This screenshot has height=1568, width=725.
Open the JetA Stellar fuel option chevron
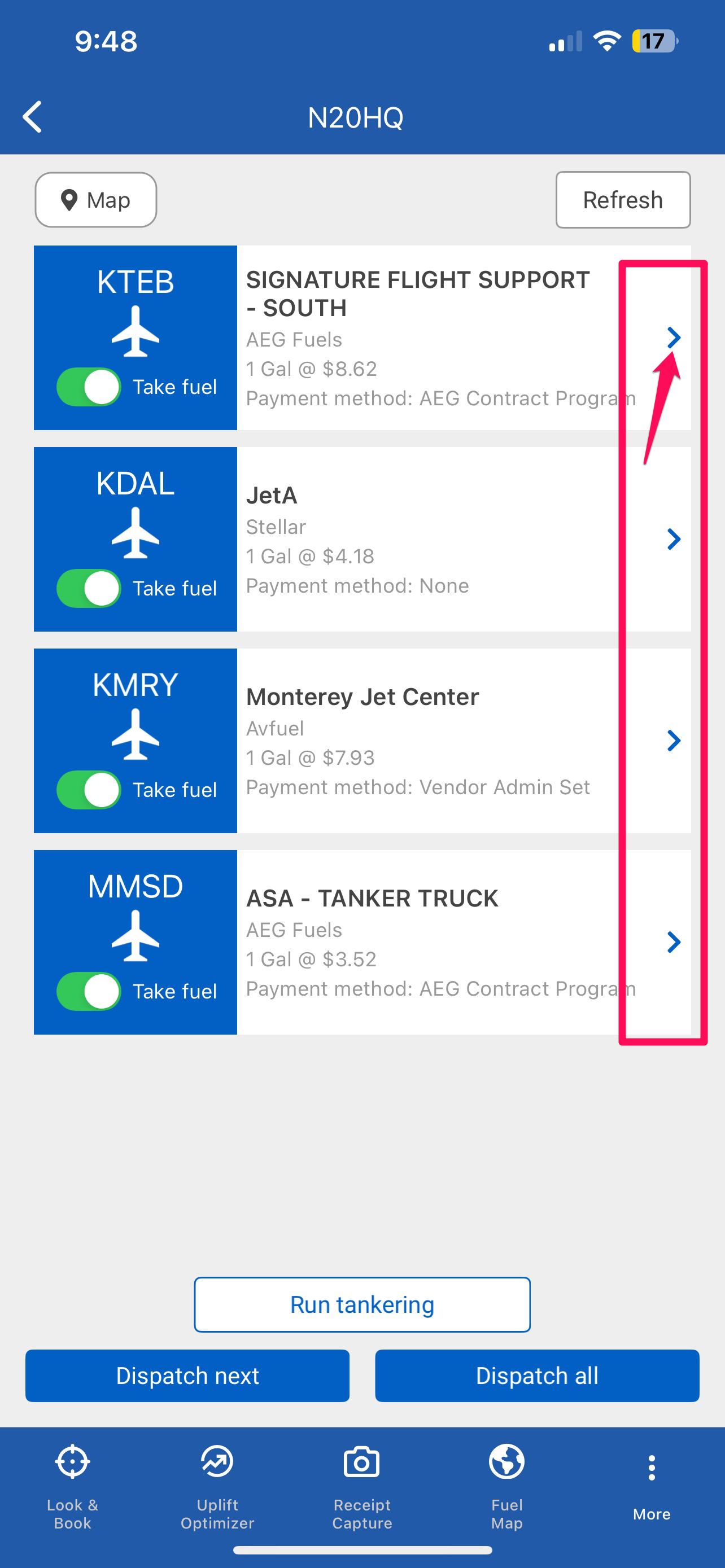(672, 538)
